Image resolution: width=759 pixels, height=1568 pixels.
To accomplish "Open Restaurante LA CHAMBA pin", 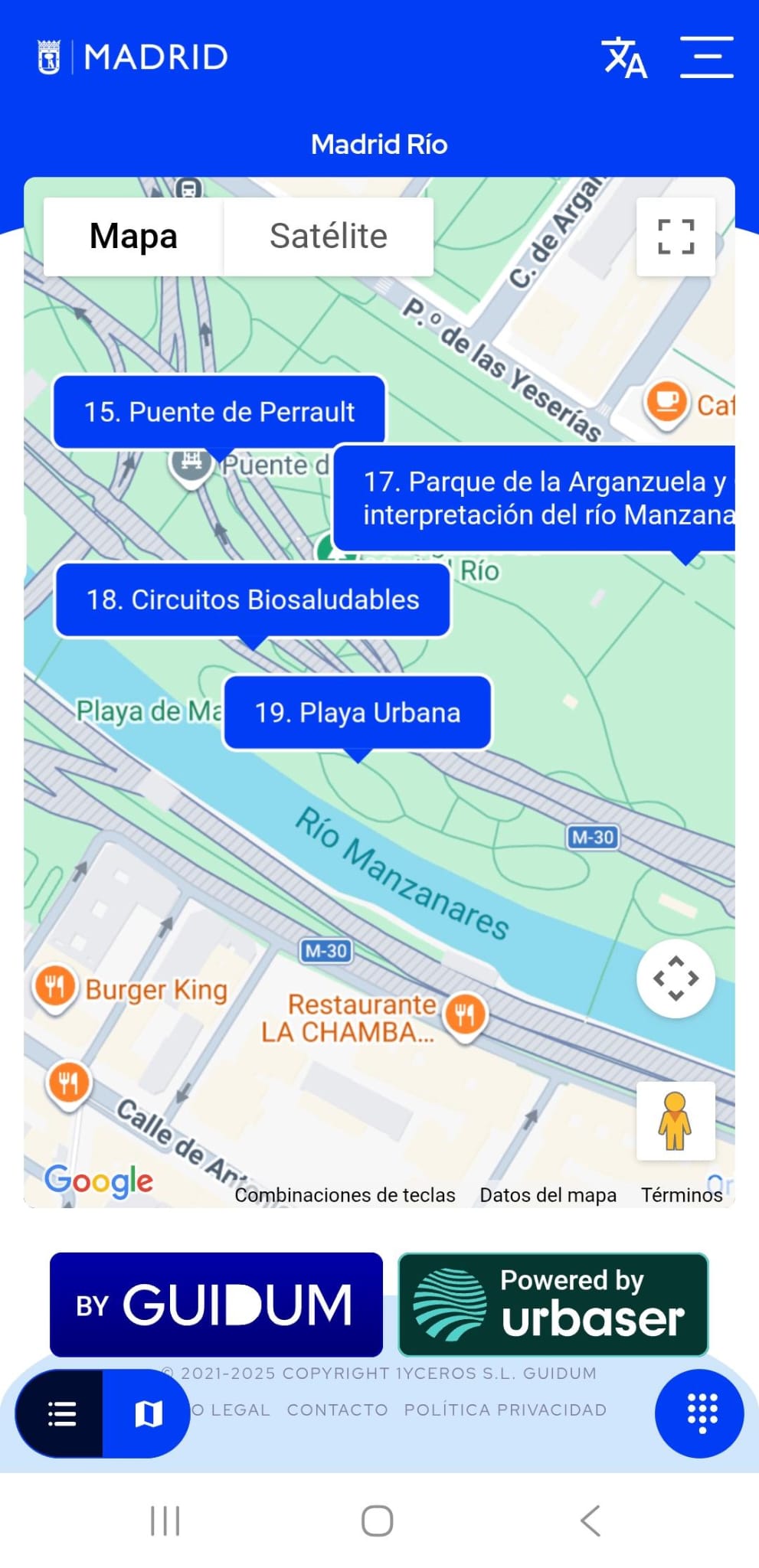I will click(x=465, y=1016).
